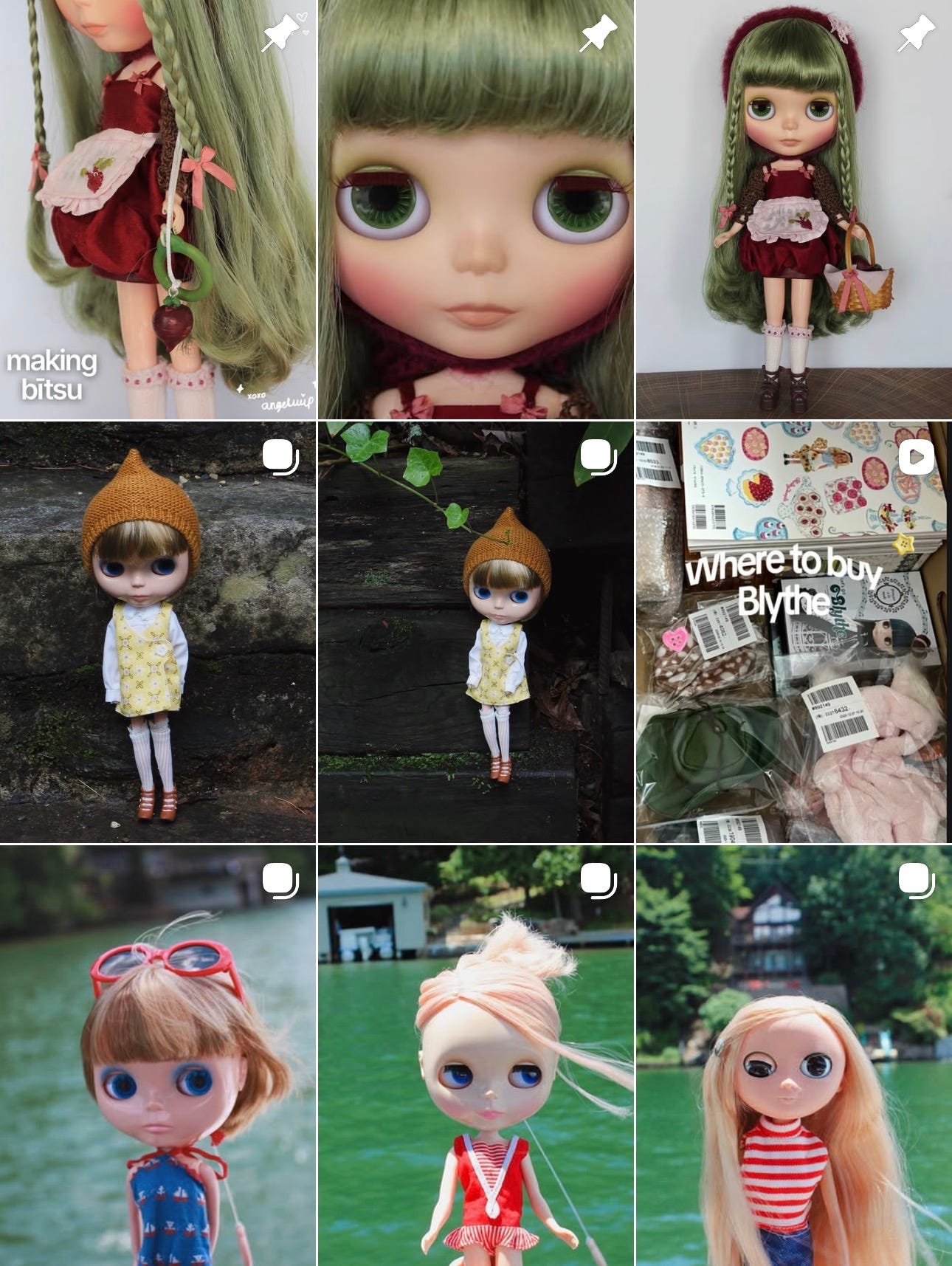Open post of doll beside ivy leaves

pos(476,633)
